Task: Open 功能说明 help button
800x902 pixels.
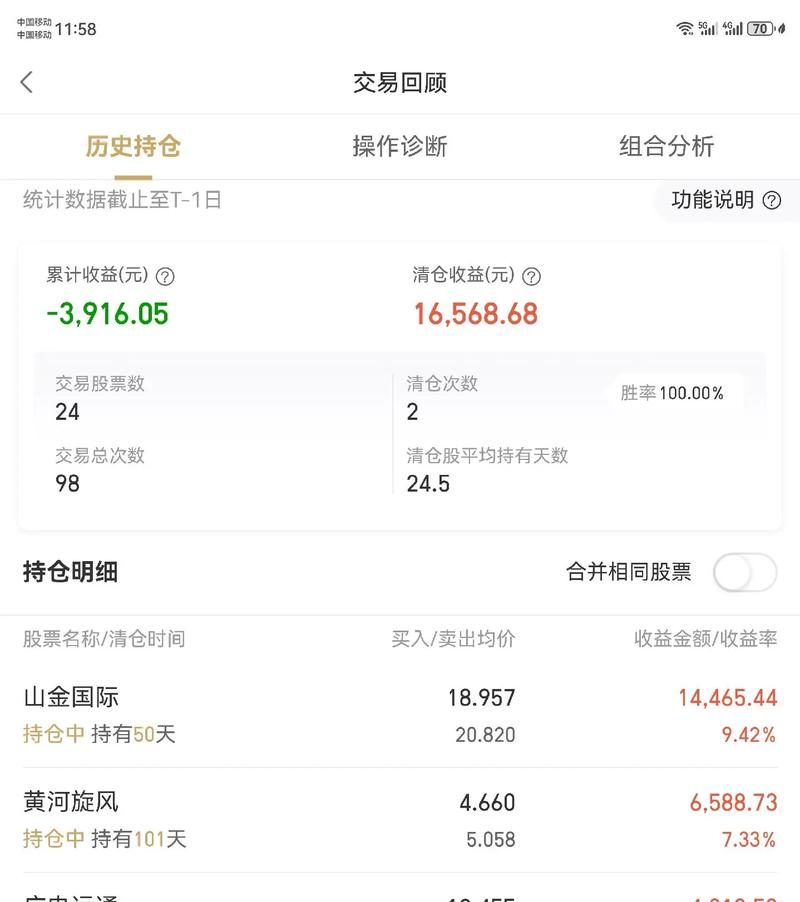Action: coord(726,200)
